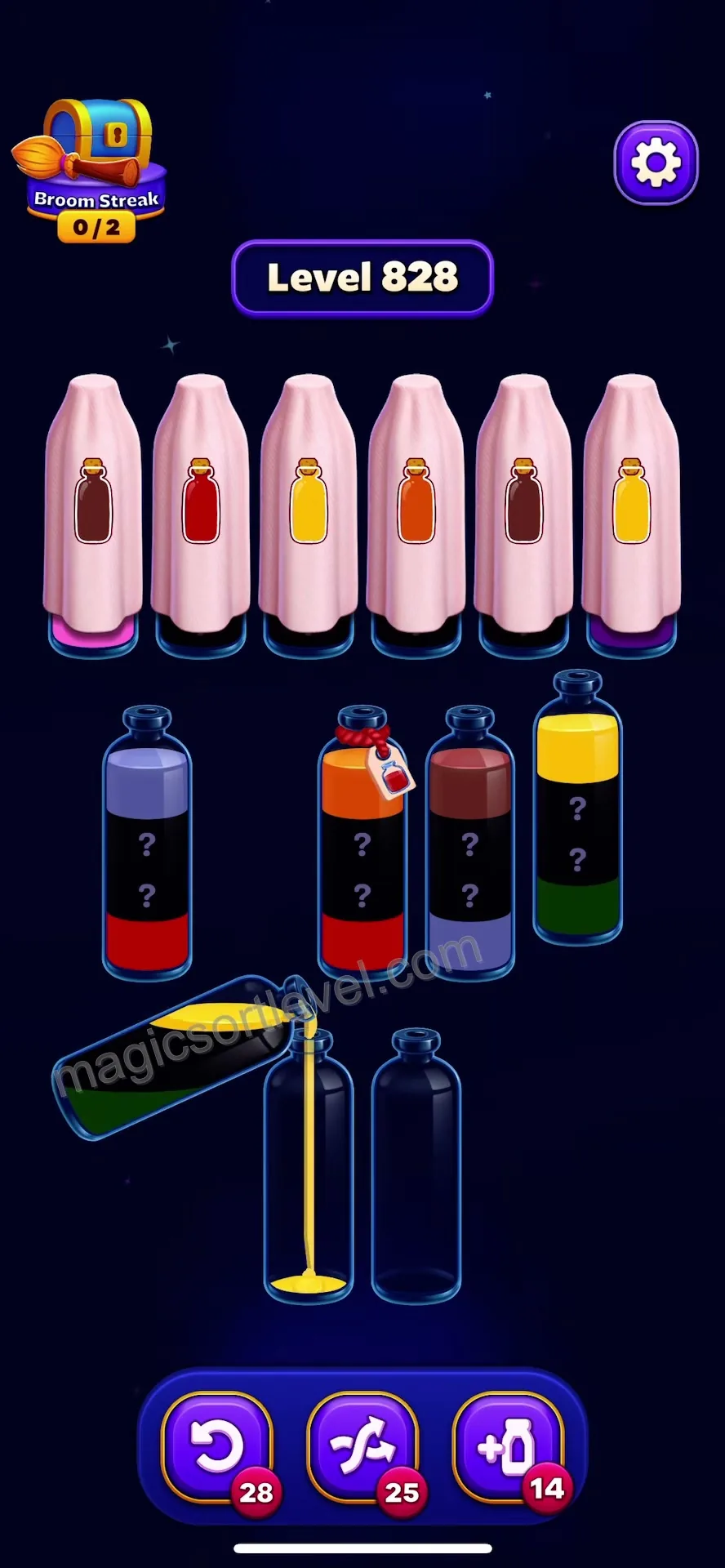This screenshot has height=1568, width=725.
Task: Select the raised bottle with yellow top
Action: coord(578,808)
